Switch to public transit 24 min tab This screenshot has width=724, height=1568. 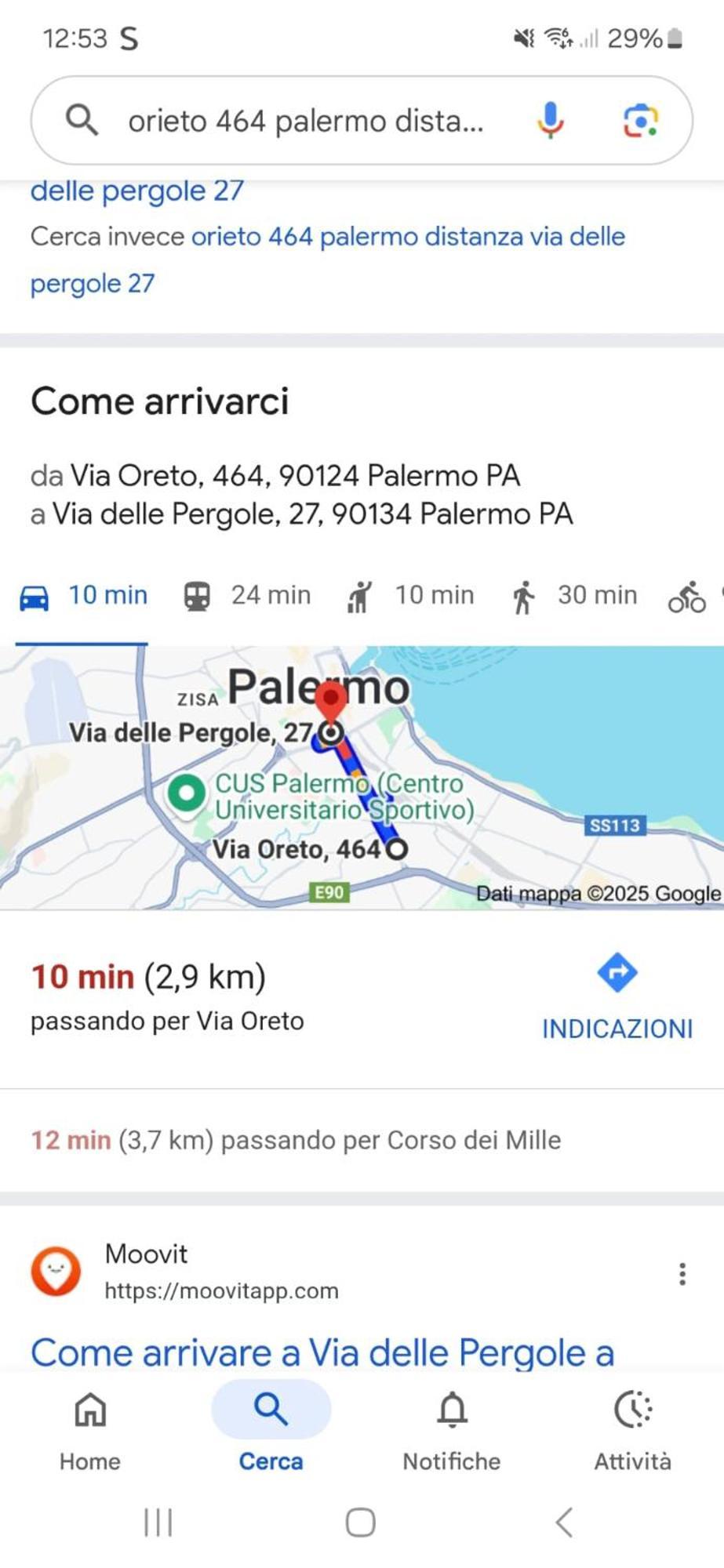coord(247,596)
